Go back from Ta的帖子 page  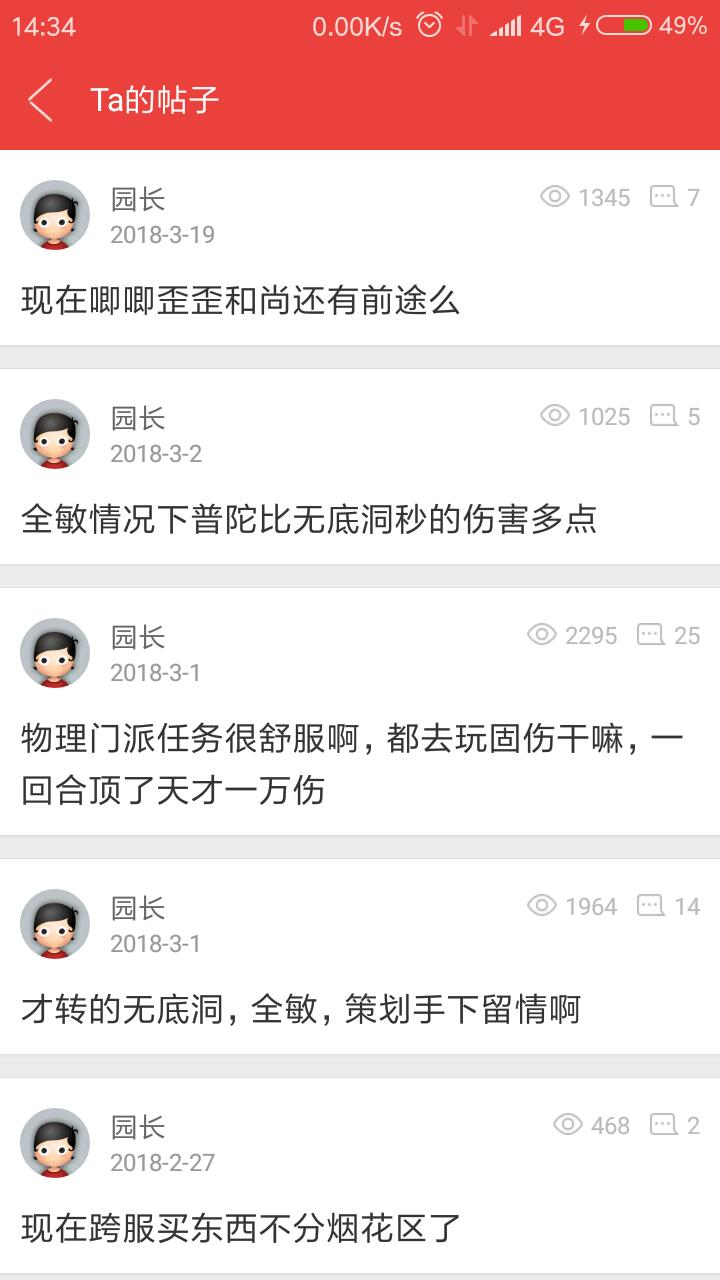tap(40, 100)
